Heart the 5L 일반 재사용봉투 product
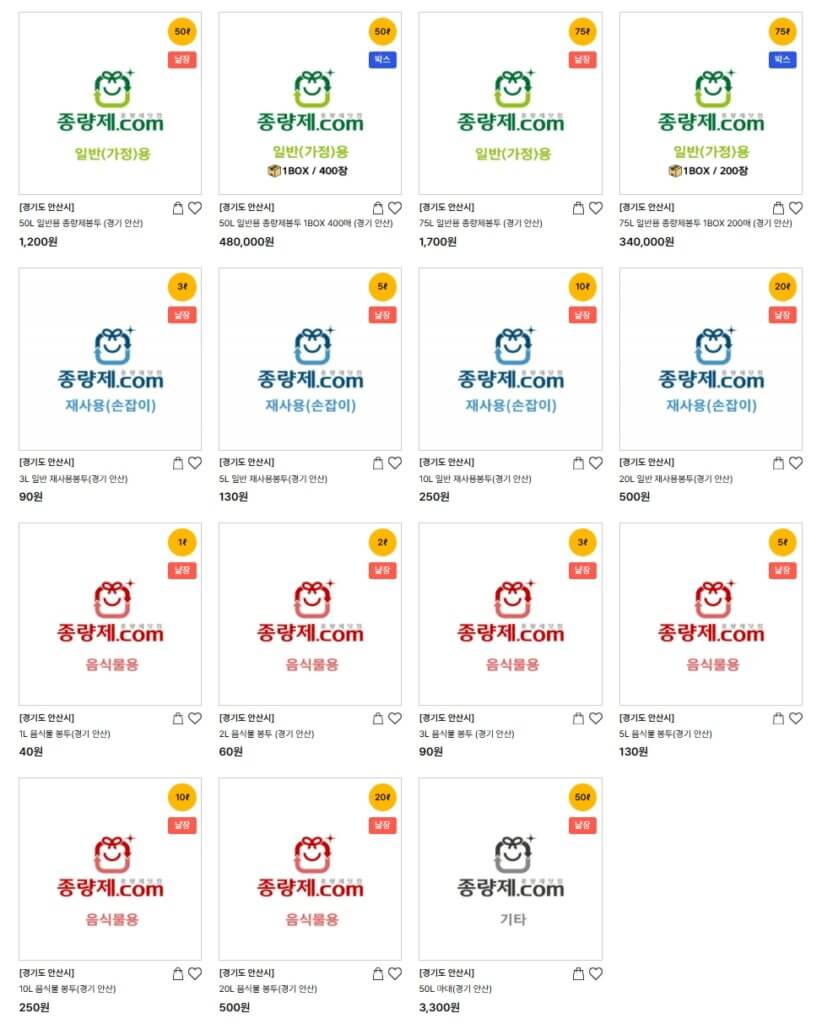This screenshot has width=822, height=1024. point(393,462)
